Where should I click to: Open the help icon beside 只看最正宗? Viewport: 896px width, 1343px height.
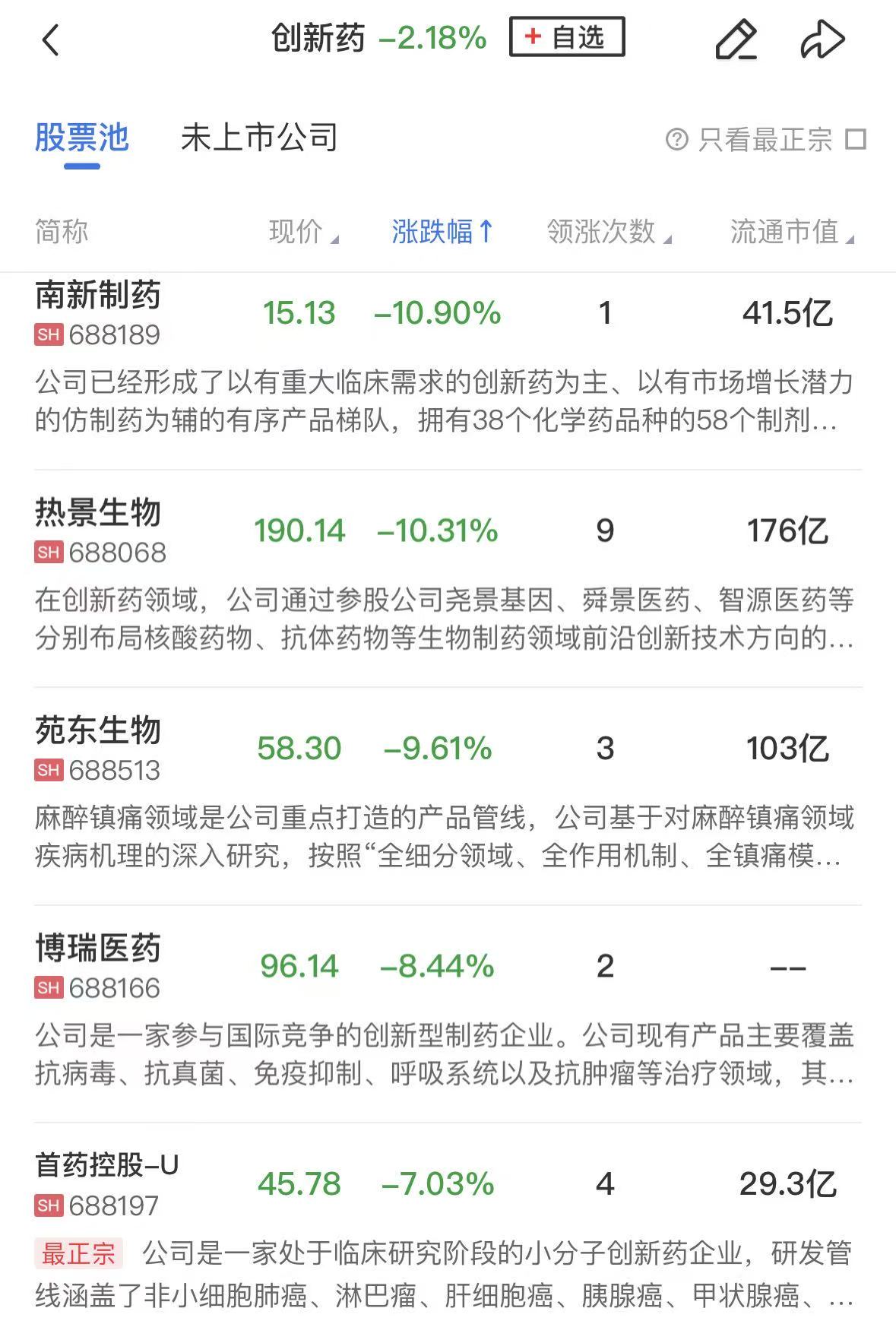[x=676, y=140]
